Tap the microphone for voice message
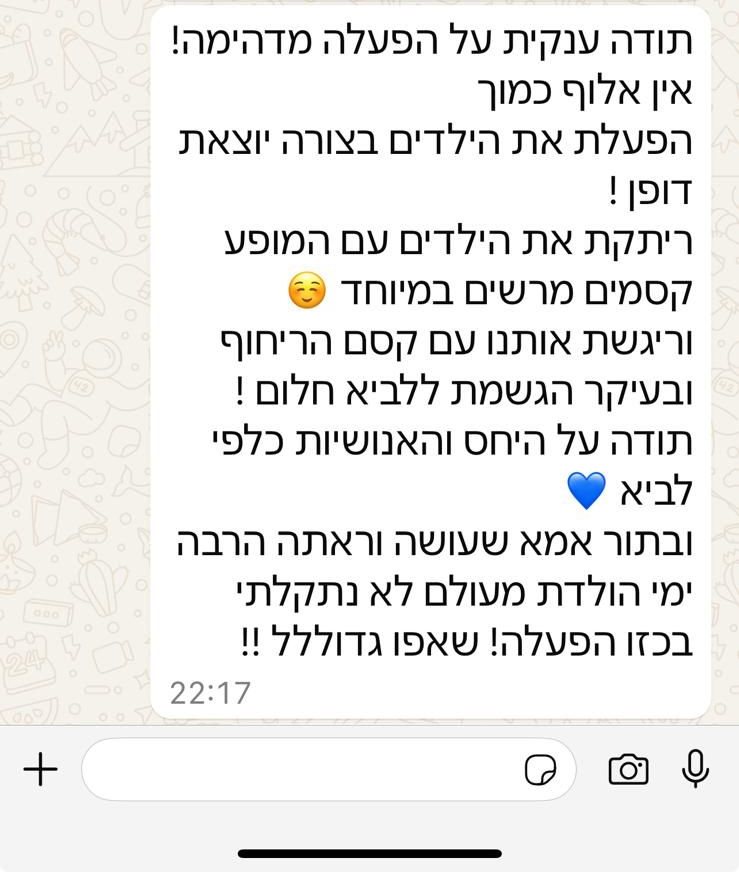Viewport: 739px width, 872px height. click(x=695, y=769)
